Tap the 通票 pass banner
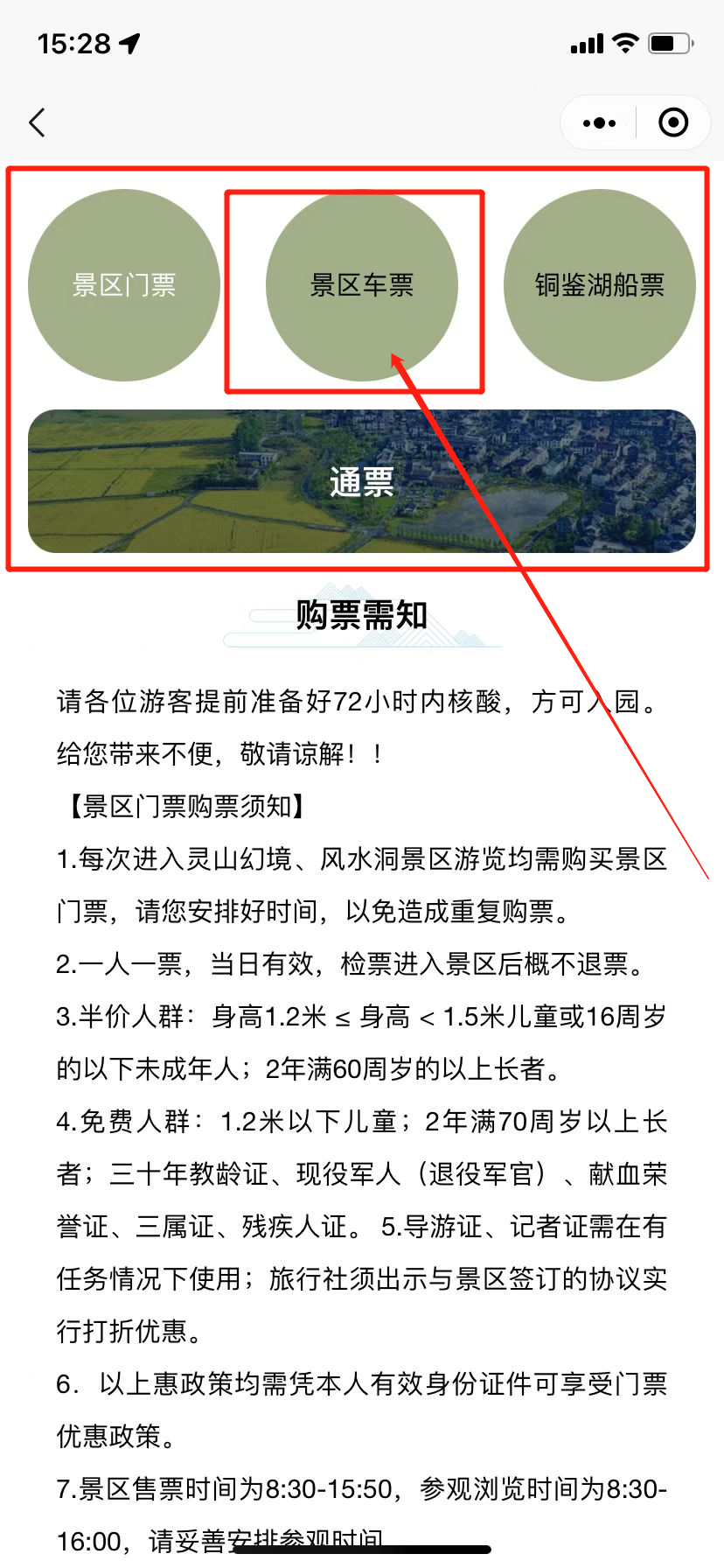The image size is (724, 1568). (x=361, y=481)
